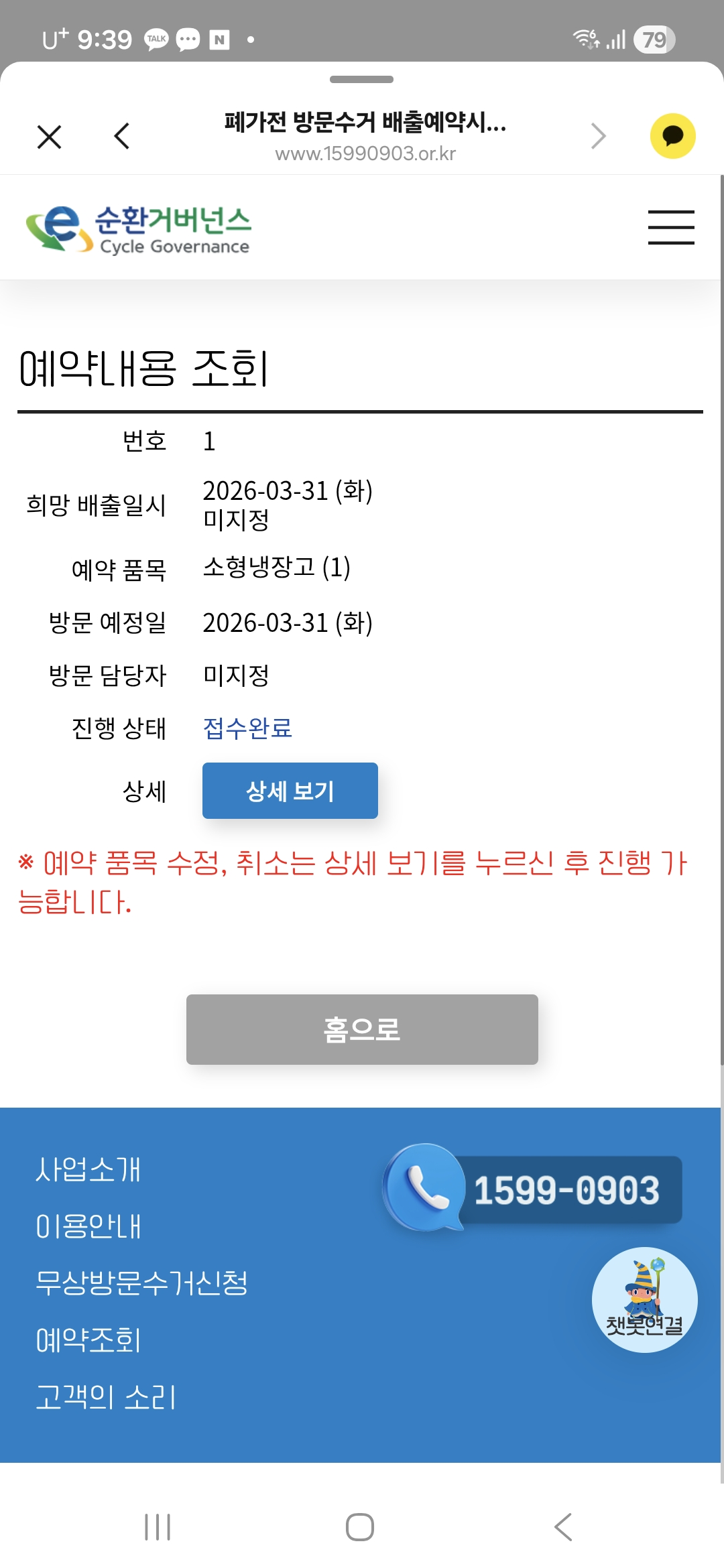724x1568 pixels.
Task: Tap the 상세 보기 button
Action: 290,791
